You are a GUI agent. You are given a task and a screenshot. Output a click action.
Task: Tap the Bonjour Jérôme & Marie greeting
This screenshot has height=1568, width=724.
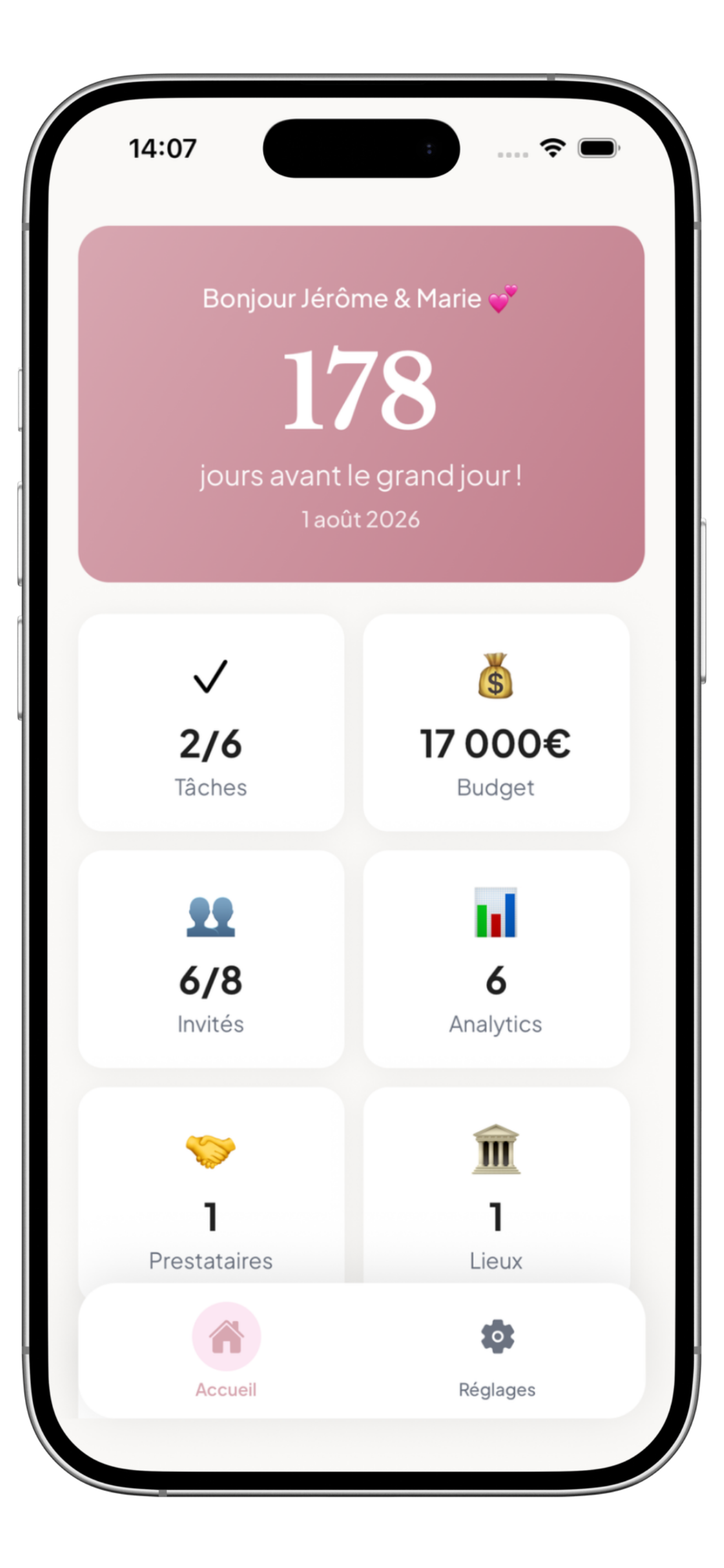coord(361,298)
